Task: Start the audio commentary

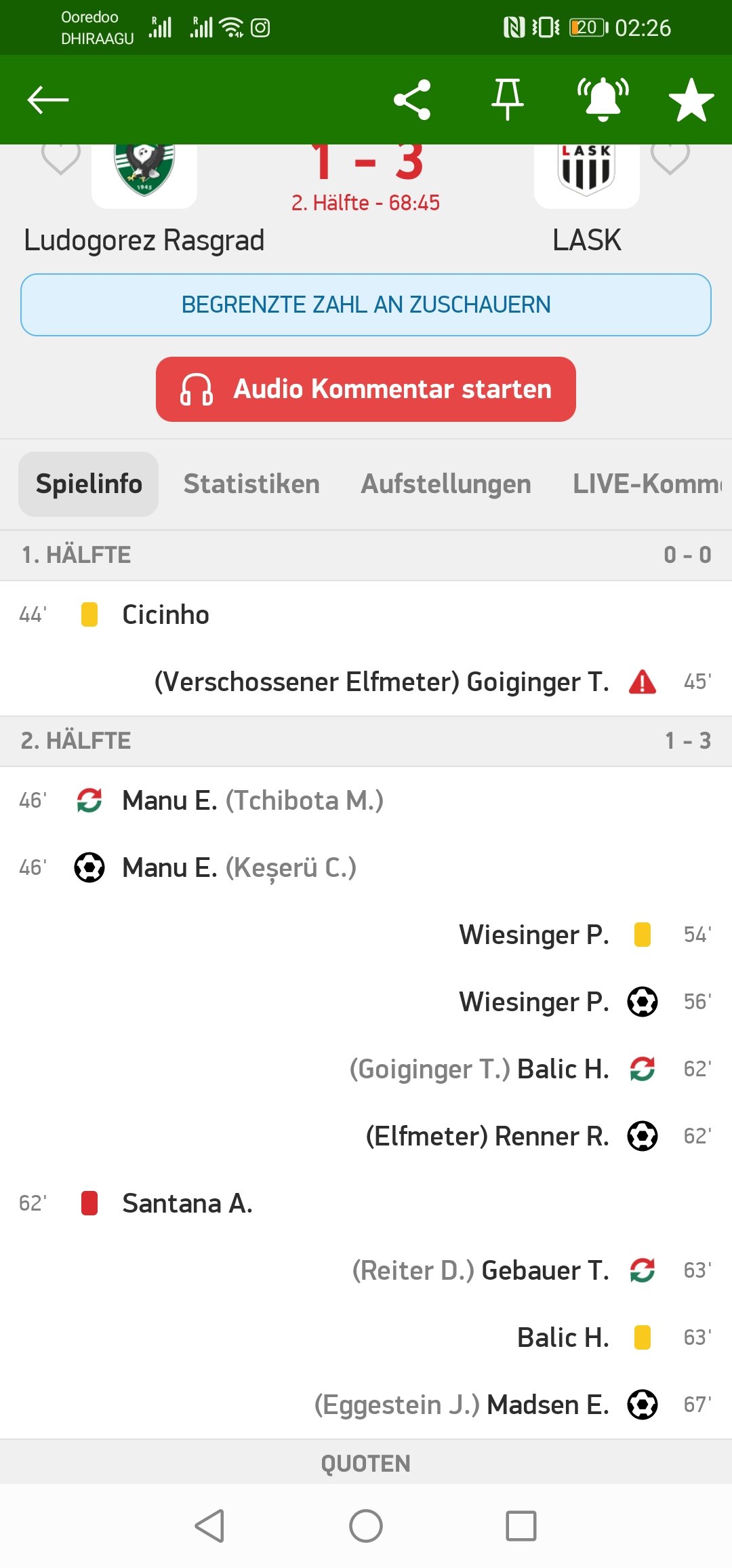Action: [x=366, y=389]
